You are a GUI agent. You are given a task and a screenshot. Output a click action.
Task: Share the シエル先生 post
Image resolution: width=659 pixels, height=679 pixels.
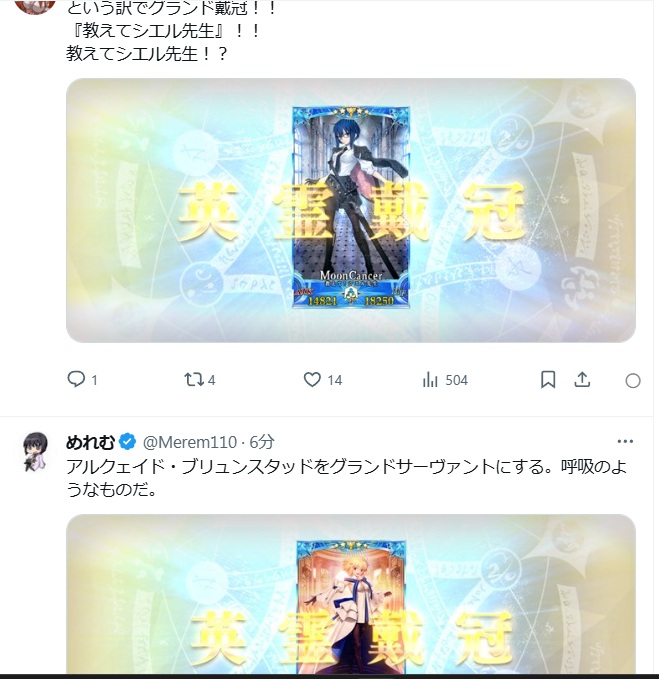coord(582,380)
